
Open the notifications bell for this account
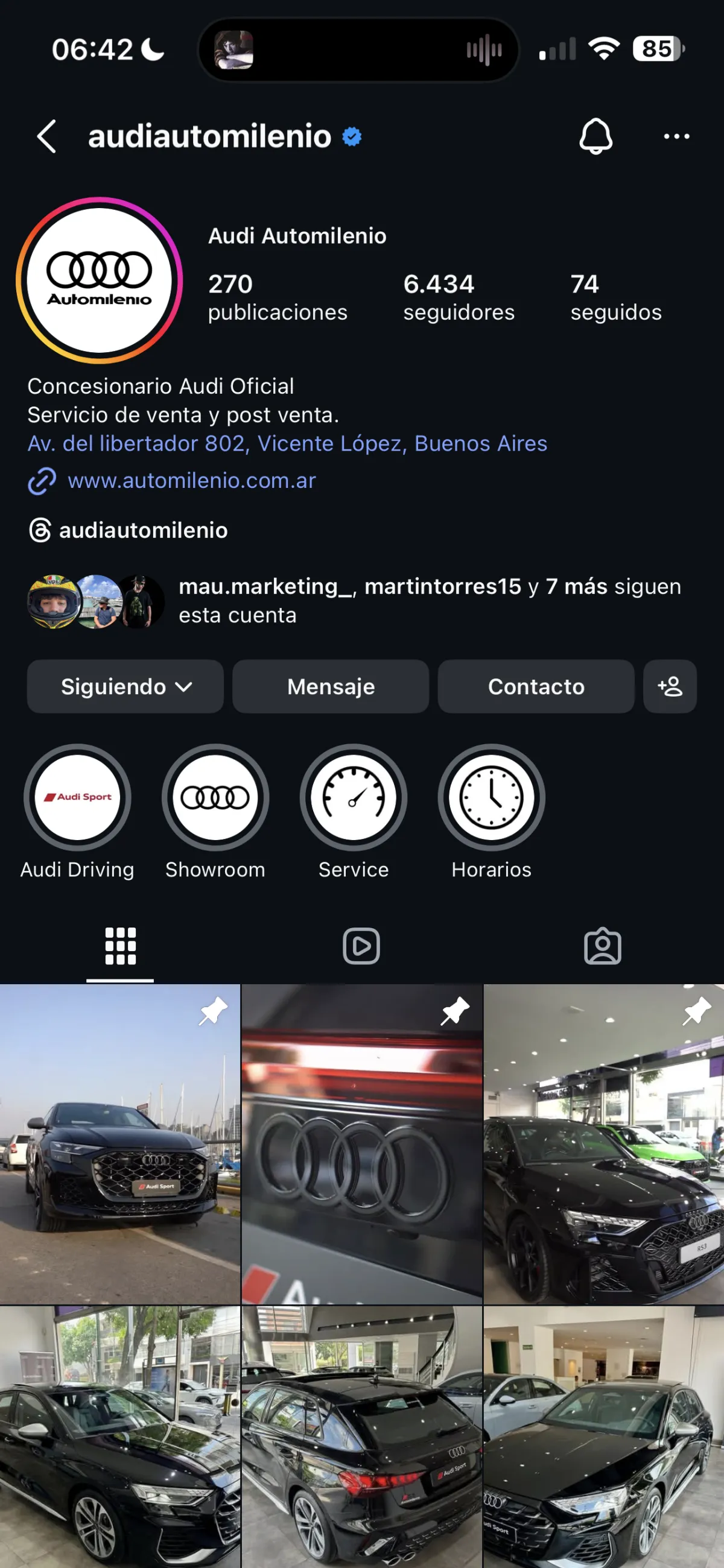click(595, 136)
